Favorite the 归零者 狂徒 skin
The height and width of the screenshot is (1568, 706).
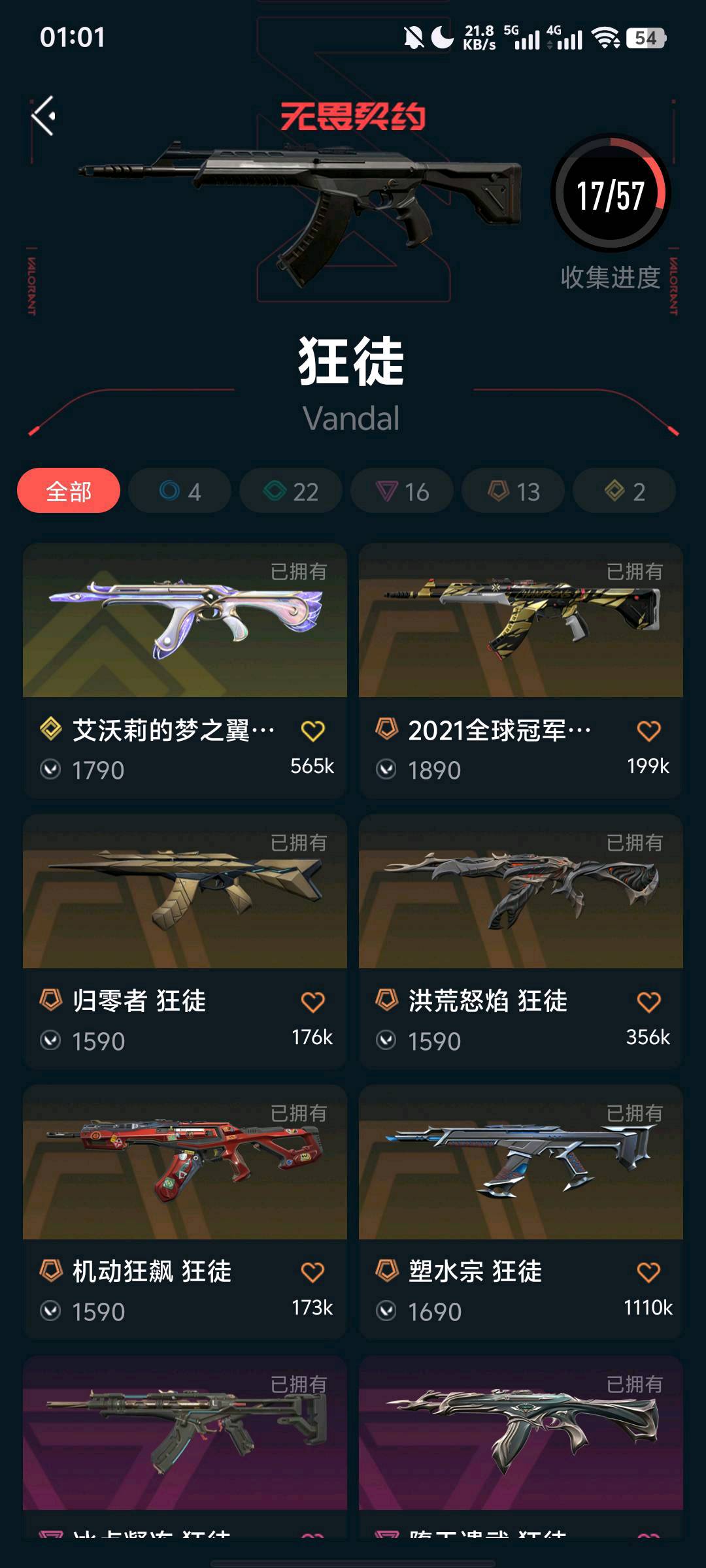[312, 1002]
